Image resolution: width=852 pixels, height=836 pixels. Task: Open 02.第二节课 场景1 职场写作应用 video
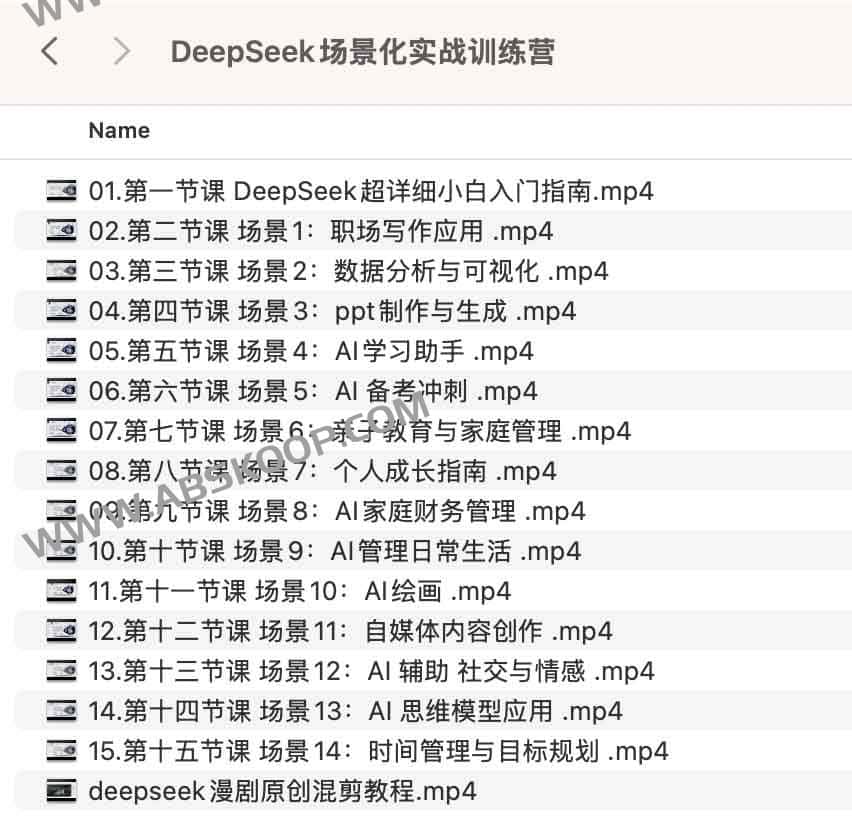tap(320, 231)
